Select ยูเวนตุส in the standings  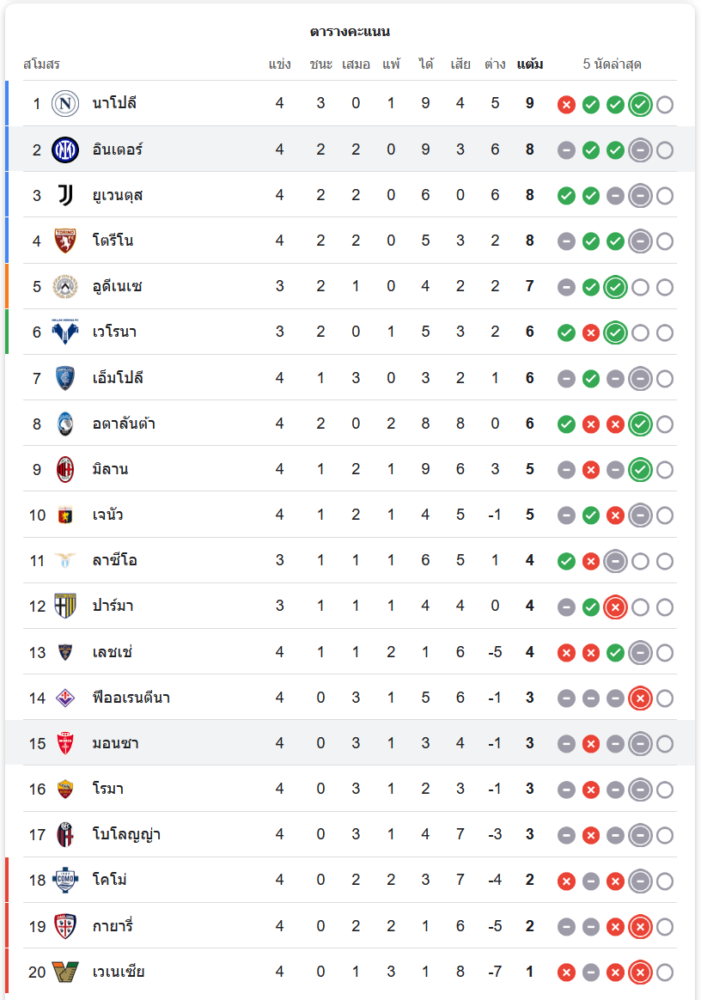point(117,195)
